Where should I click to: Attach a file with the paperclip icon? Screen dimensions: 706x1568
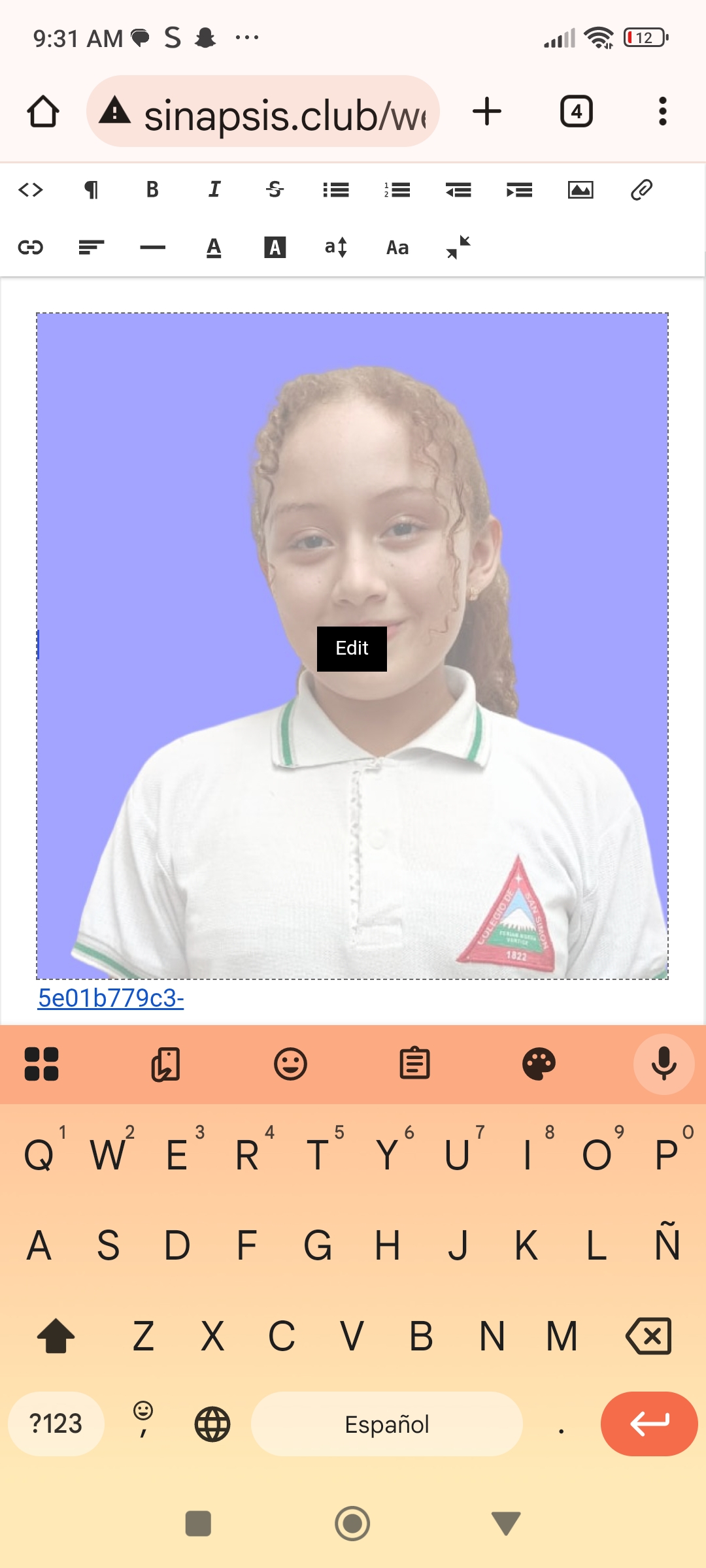[x=641, y=190]
